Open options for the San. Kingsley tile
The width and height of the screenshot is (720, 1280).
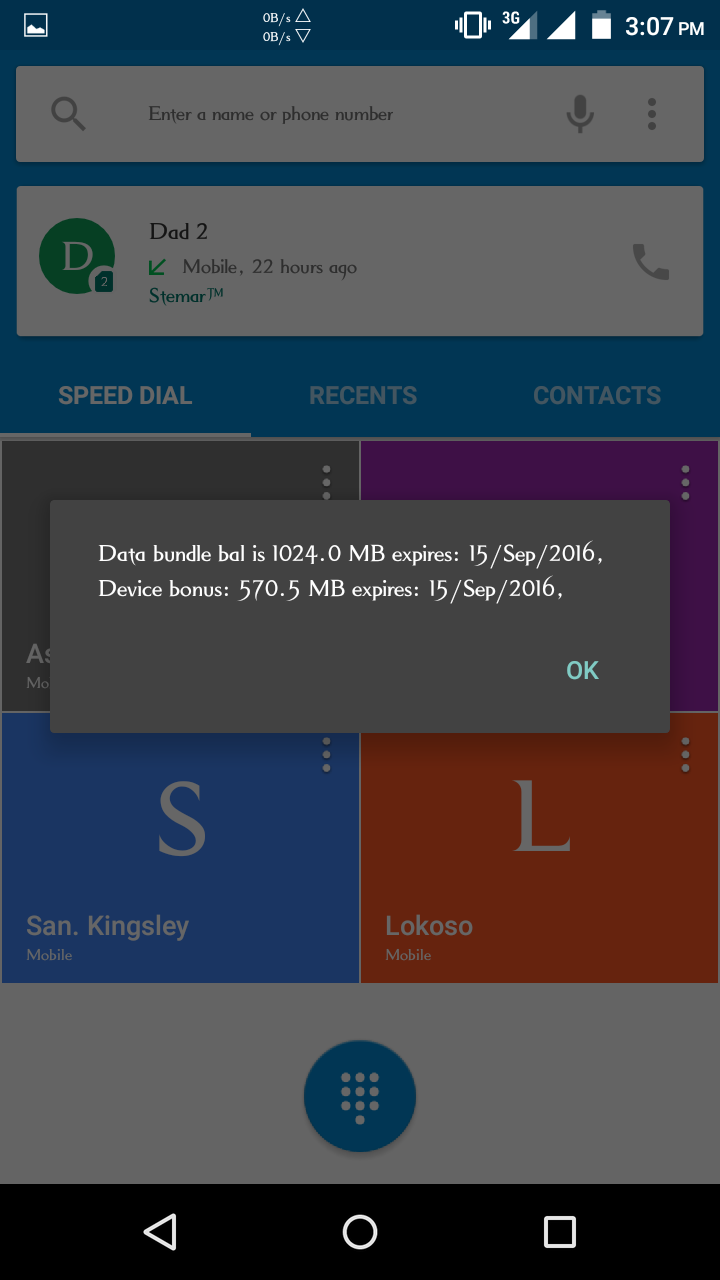326,755
